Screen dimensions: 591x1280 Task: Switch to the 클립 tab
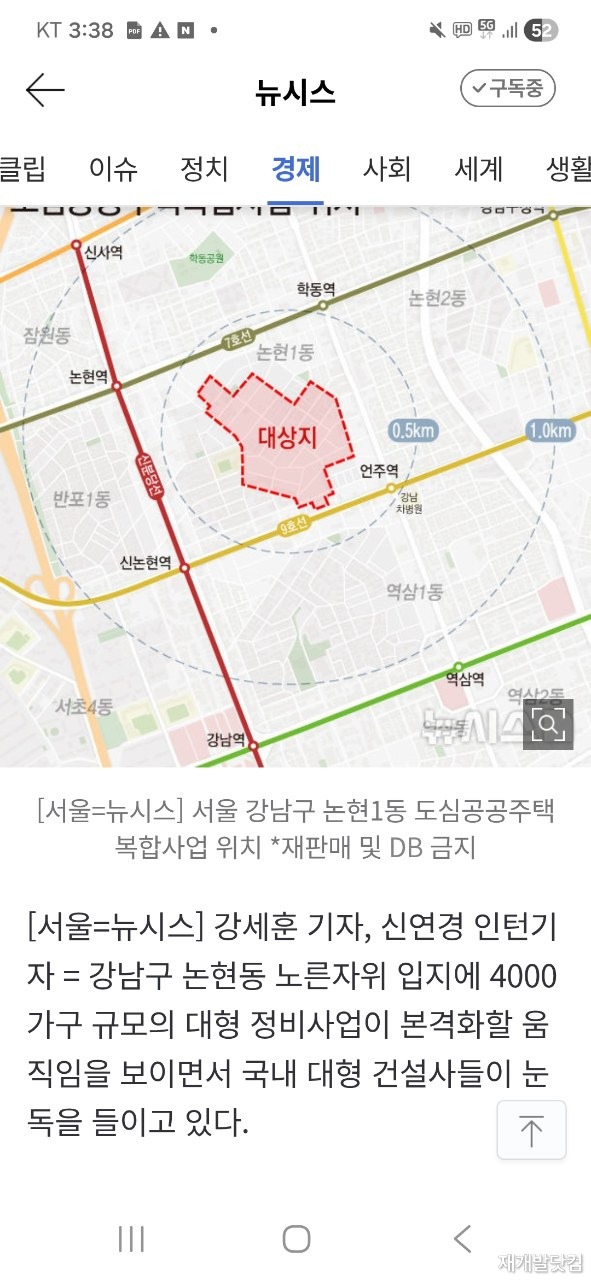23,168
